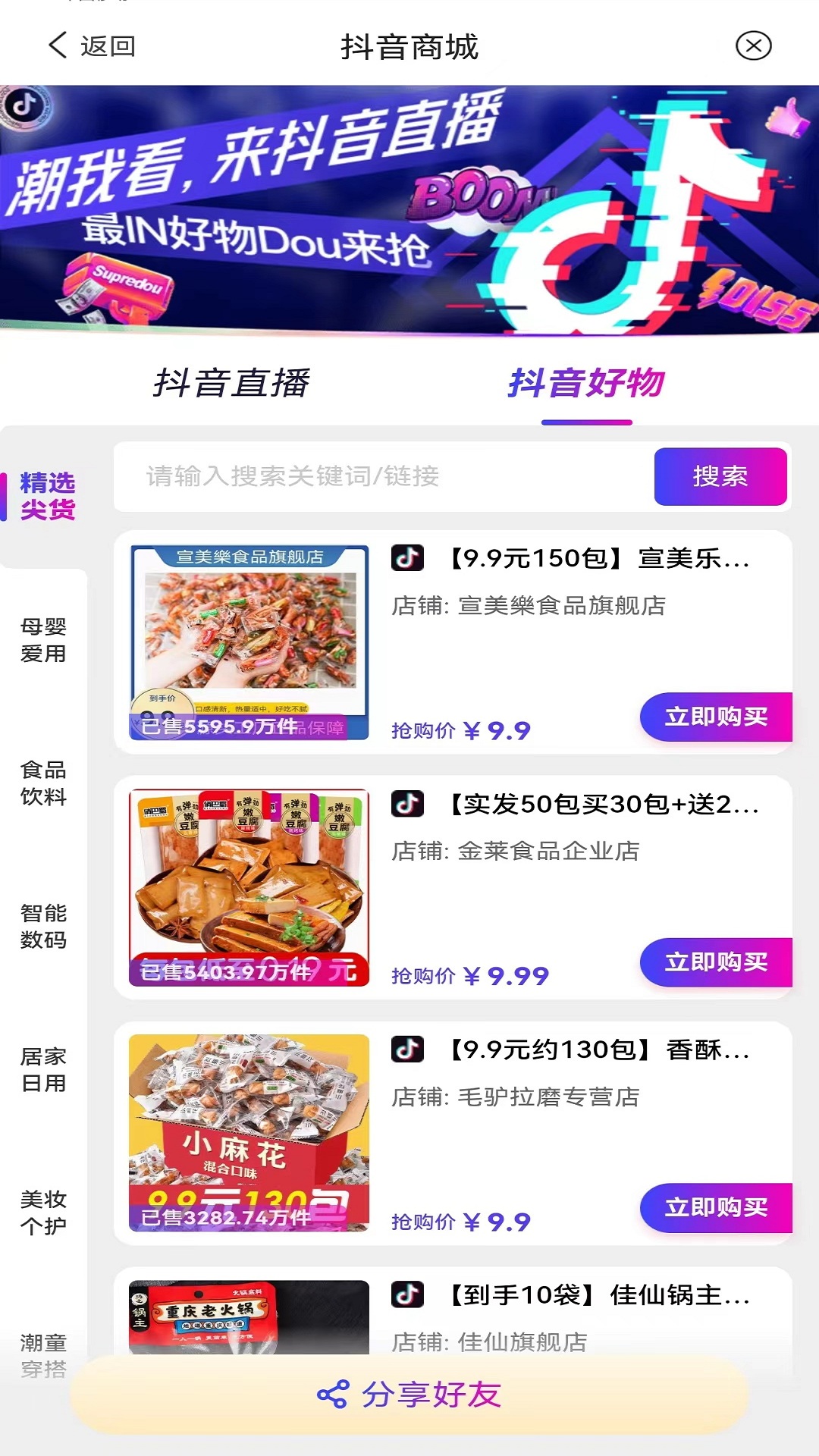Tap the Douyin logo beside the 佳仙锅主 product title
Image resolution: width=819 pixels, height=1456 pixels.
[409, 1294]
